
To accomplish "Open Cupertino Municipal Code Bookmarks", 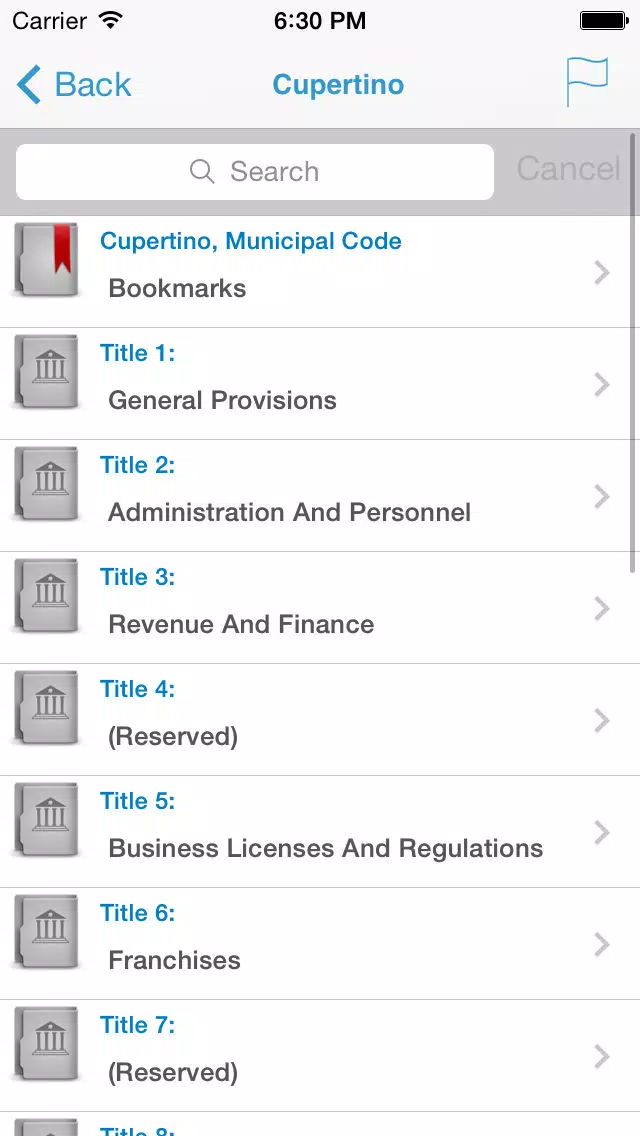I will (320, 272).
